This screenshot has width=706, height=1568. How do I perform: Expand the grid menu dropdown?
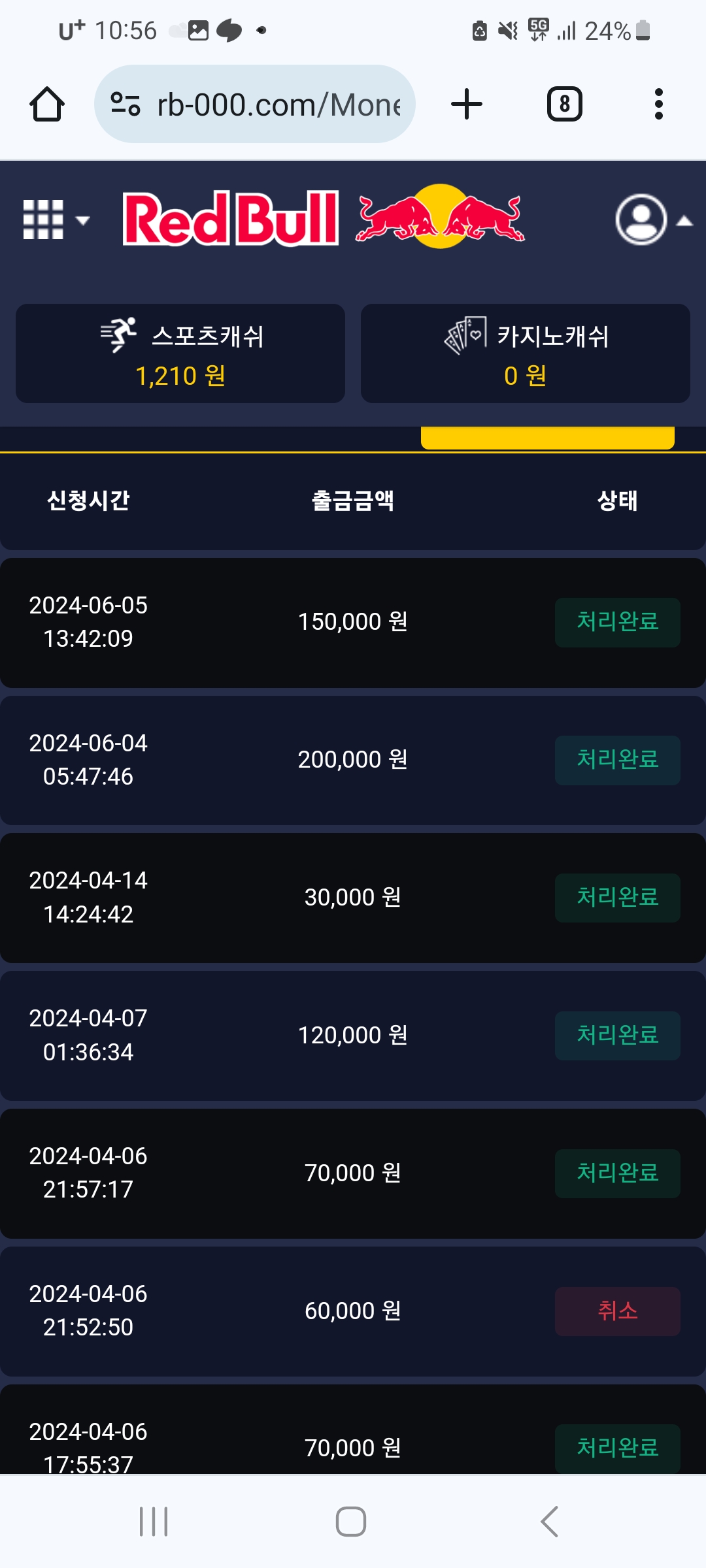click(56, 220)
